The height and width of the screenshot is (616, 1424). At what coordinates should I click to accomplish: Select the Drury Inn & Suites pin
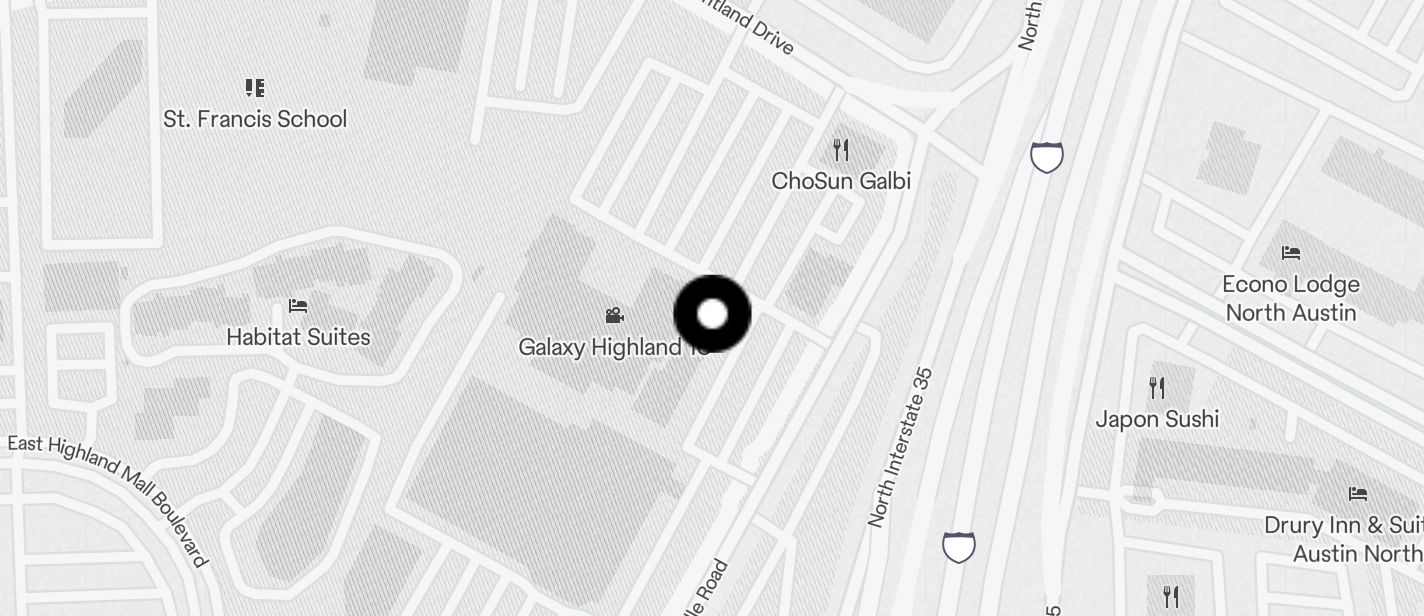pos(1358,494)
